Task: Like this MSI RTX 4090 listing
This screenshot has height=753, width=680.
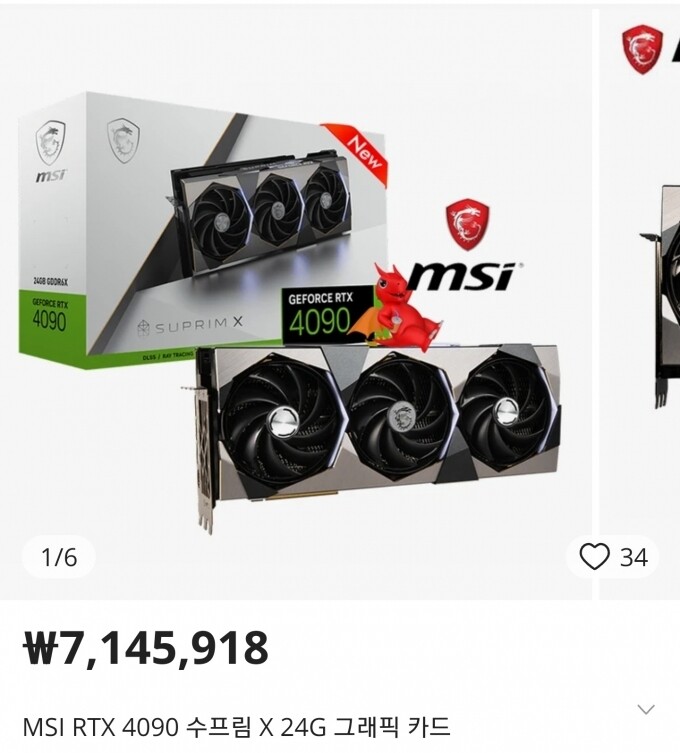Action: 595,557
